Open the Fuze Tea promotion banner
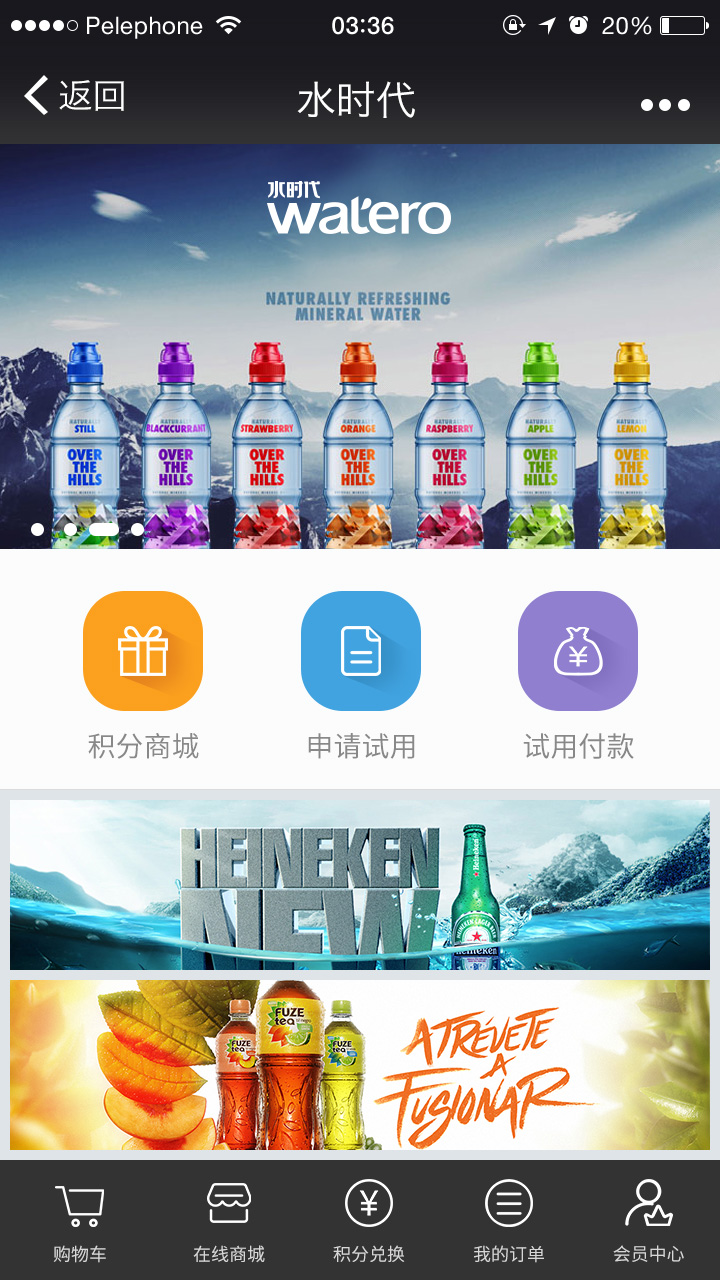 360,1065
